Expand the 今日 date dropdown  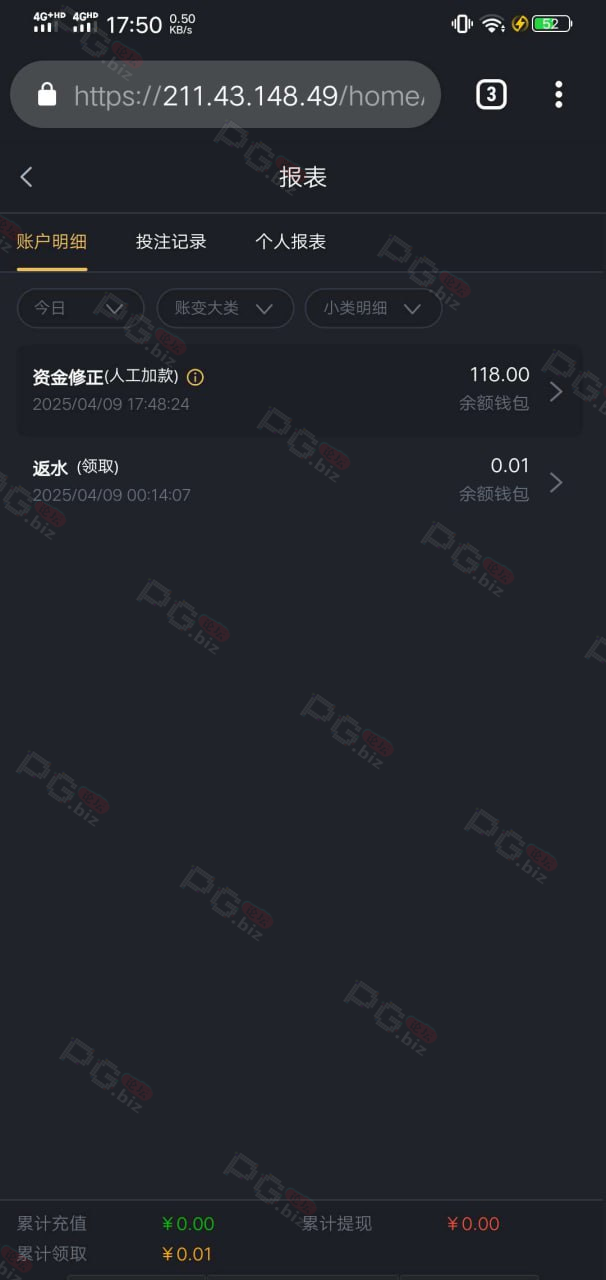point(81,308)
